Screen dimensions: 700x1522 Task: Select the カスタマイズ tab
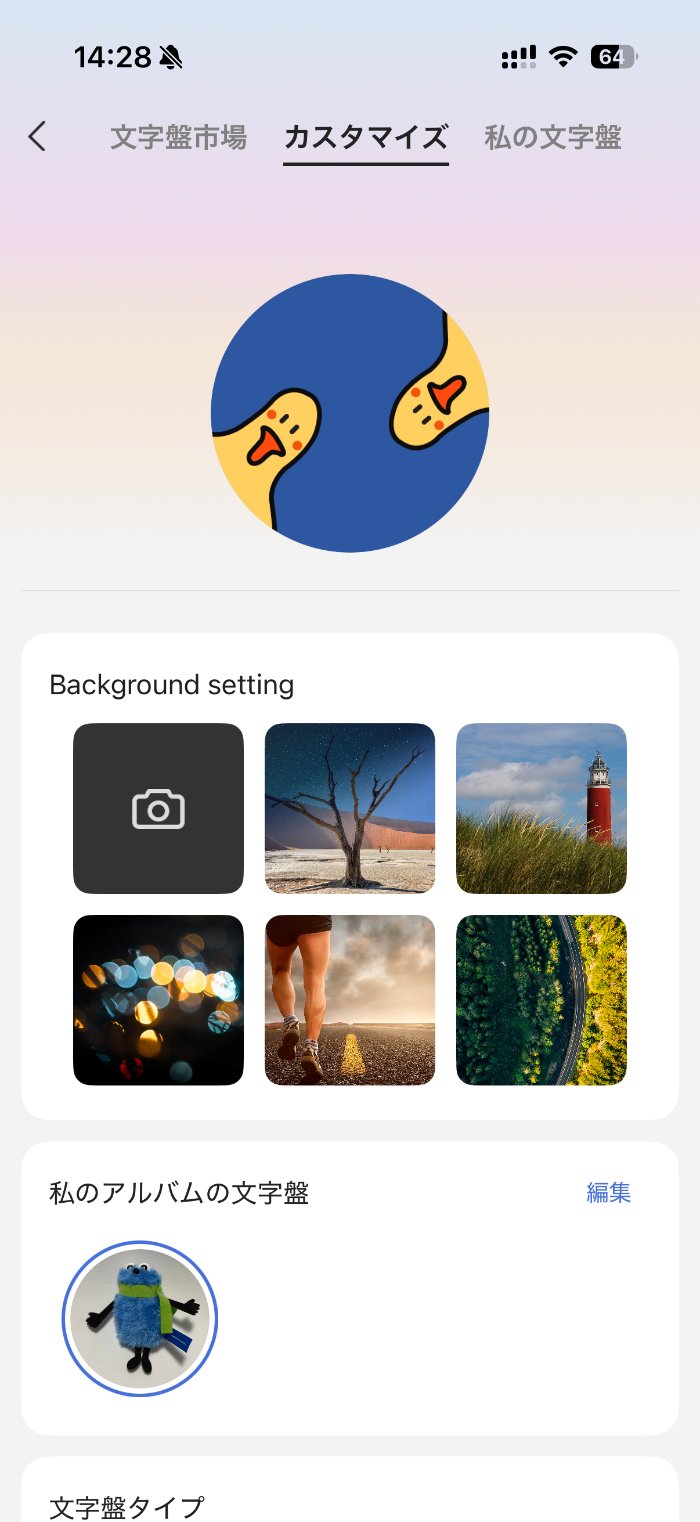coord(365,137)
